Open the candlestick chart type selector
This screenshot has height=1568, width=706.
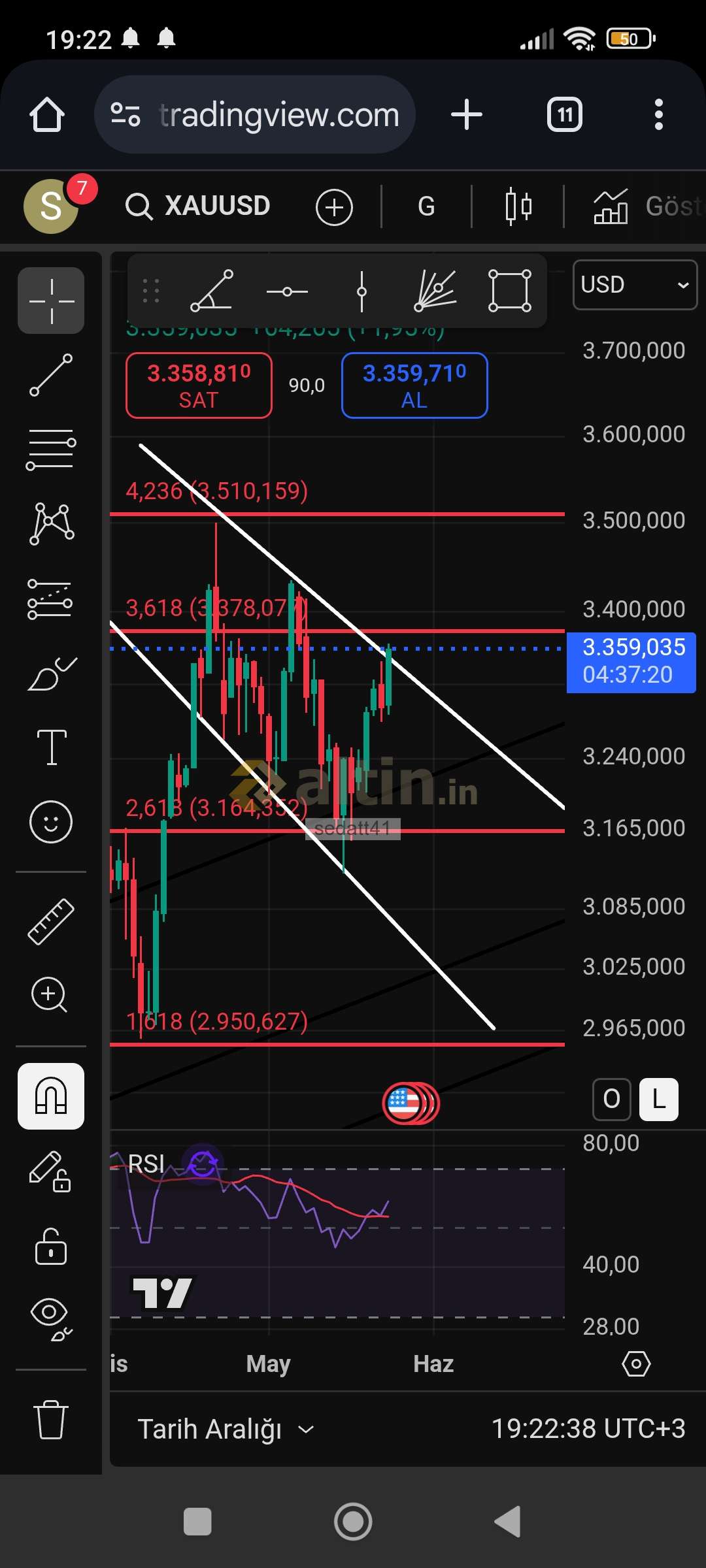tap(518, 206)
